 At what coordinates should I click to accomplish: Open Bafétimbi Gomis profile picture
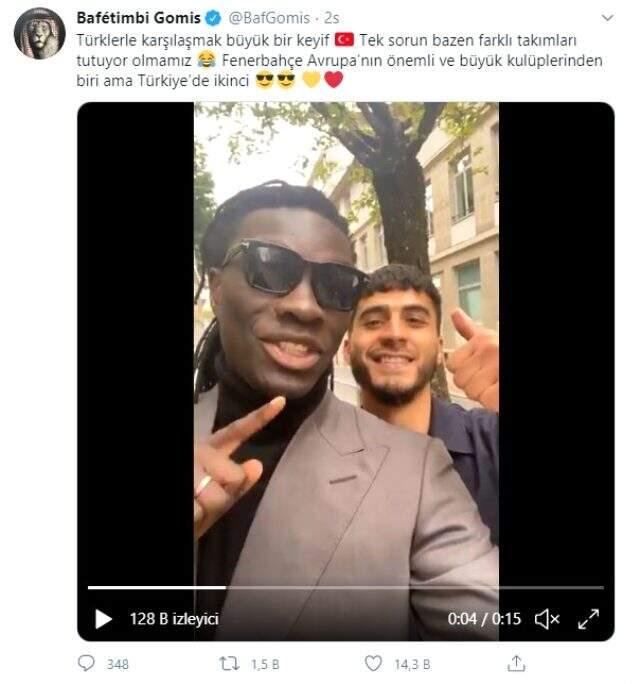pos(39,33)
